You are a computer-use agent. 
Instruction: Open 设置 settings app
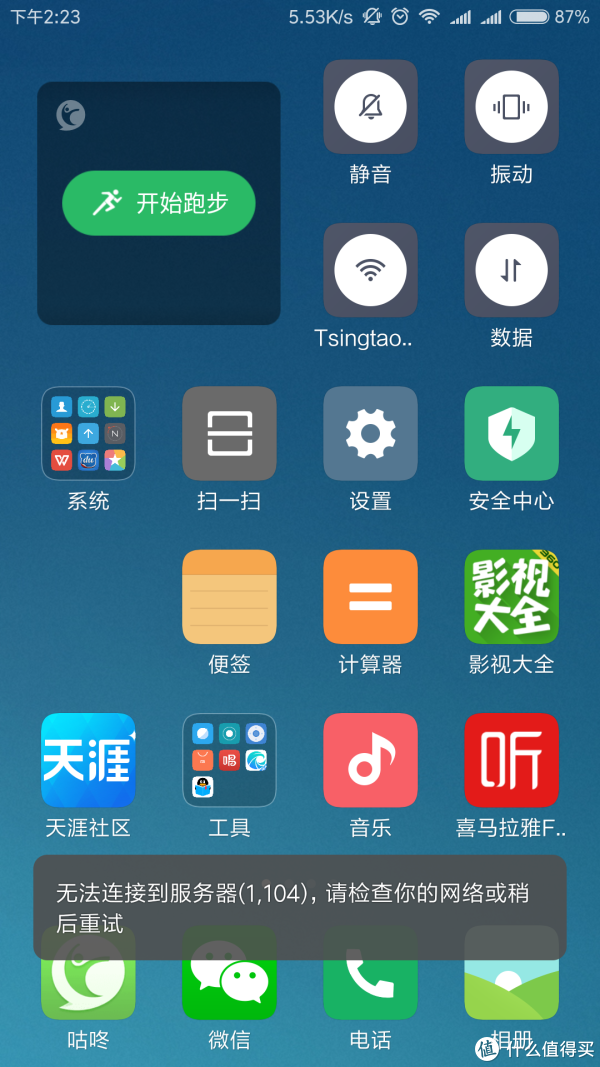pyautogui.click(x=370, y=433)
